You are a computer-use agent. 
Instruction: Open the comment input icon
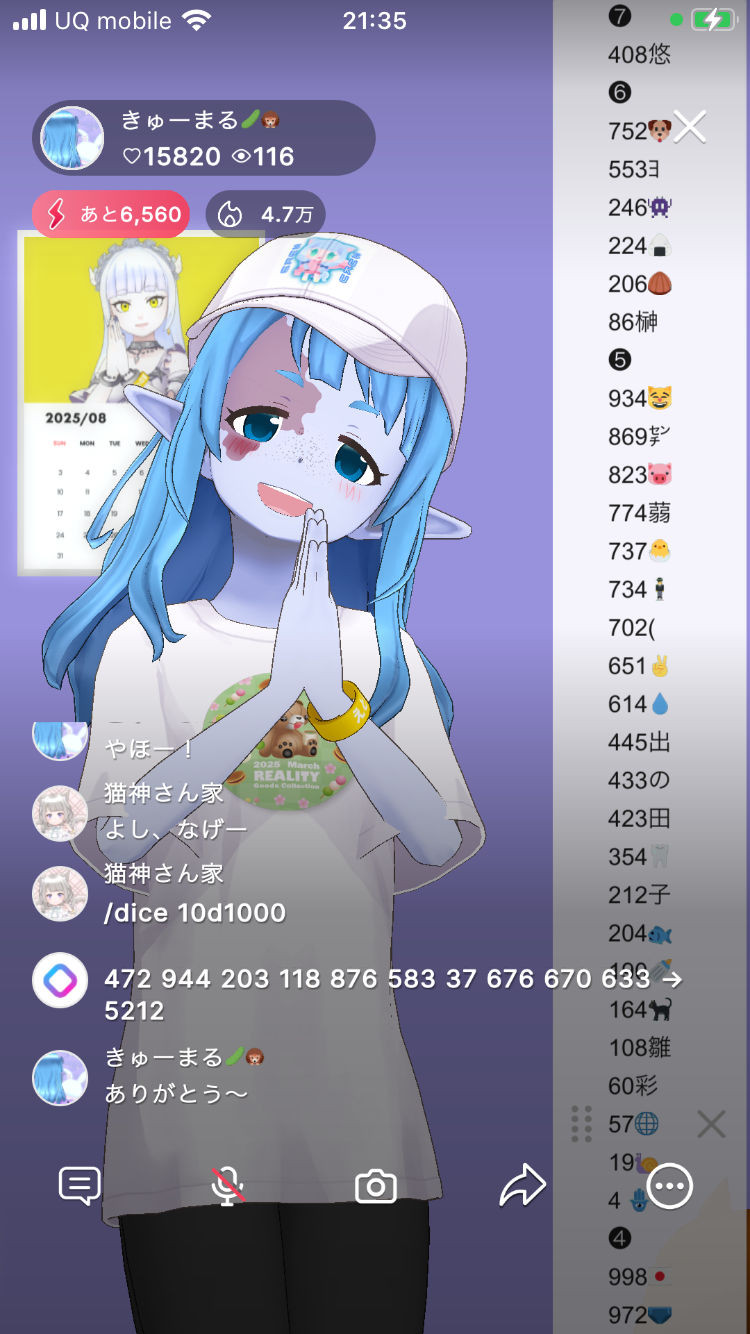[80, 1186]
